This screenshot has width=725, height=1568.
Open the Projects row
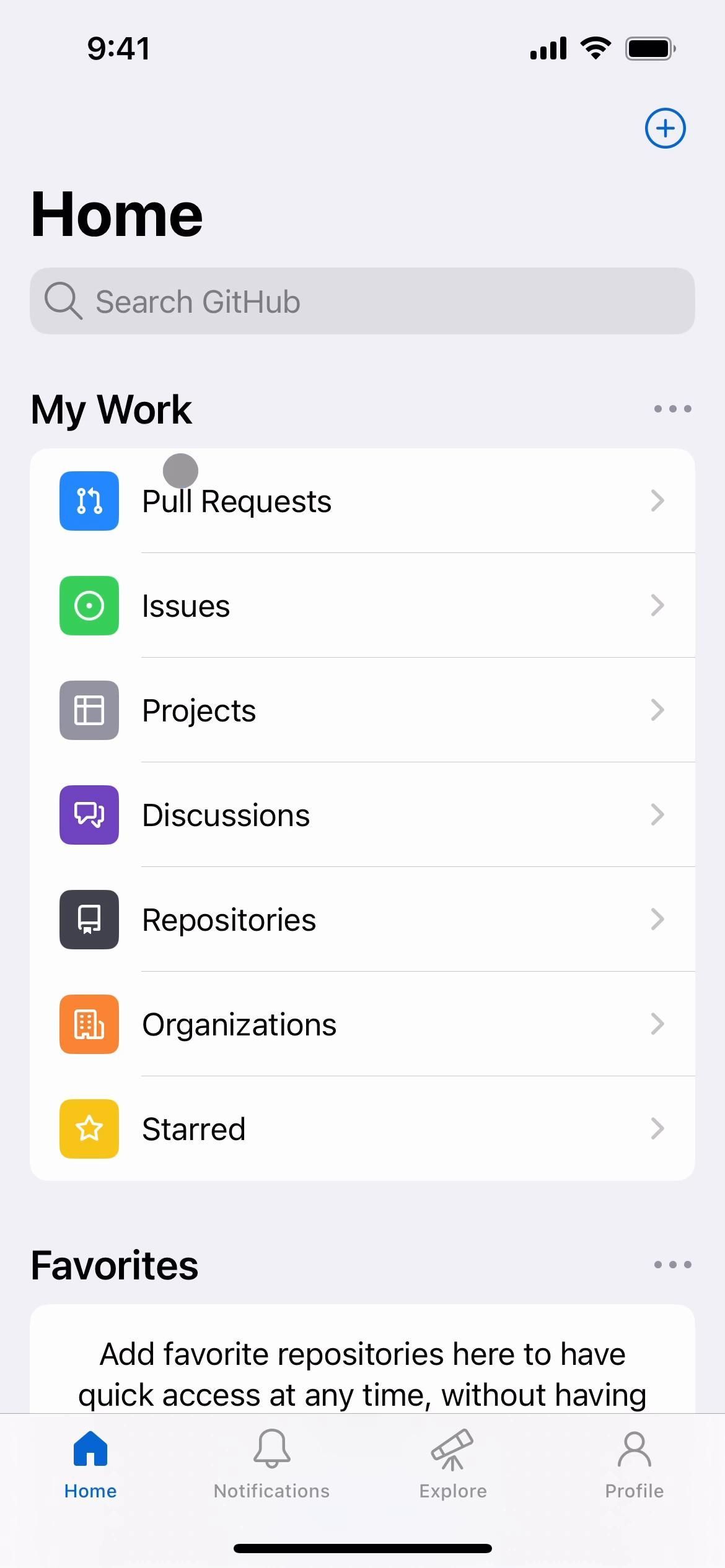[x=362, y=710]
